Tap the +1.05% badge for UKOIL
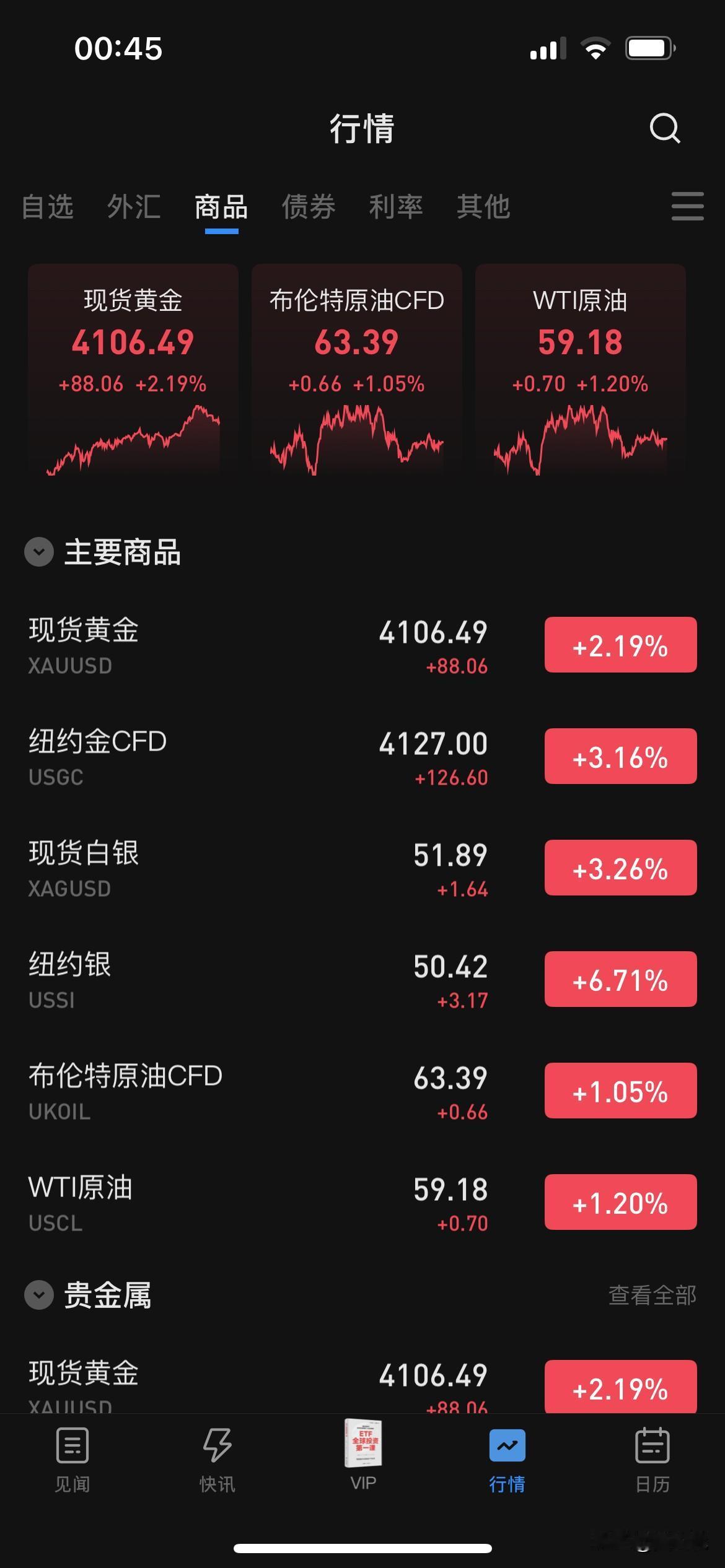The height and width of the screenshot is (1568, 725). click(620, 1091)
